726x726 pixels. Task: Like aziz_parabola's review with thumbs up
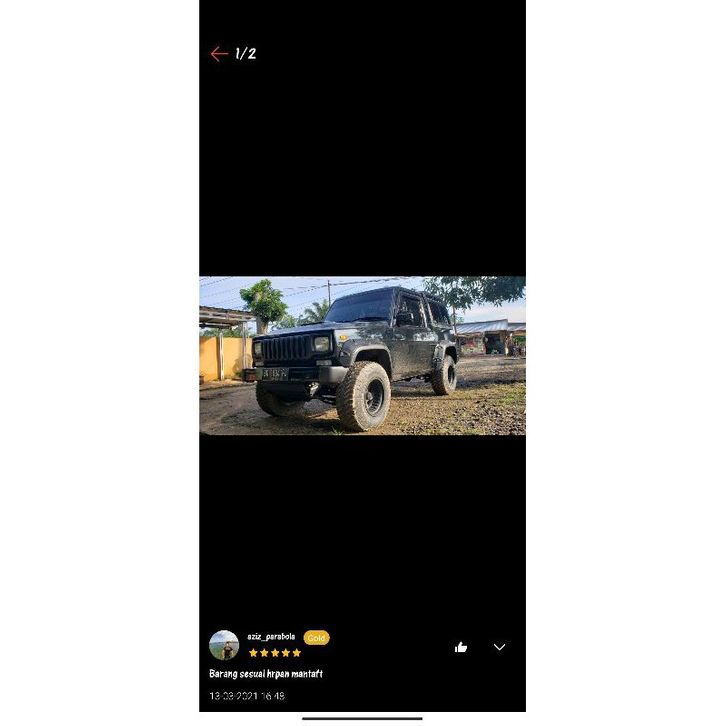(461, 647)
